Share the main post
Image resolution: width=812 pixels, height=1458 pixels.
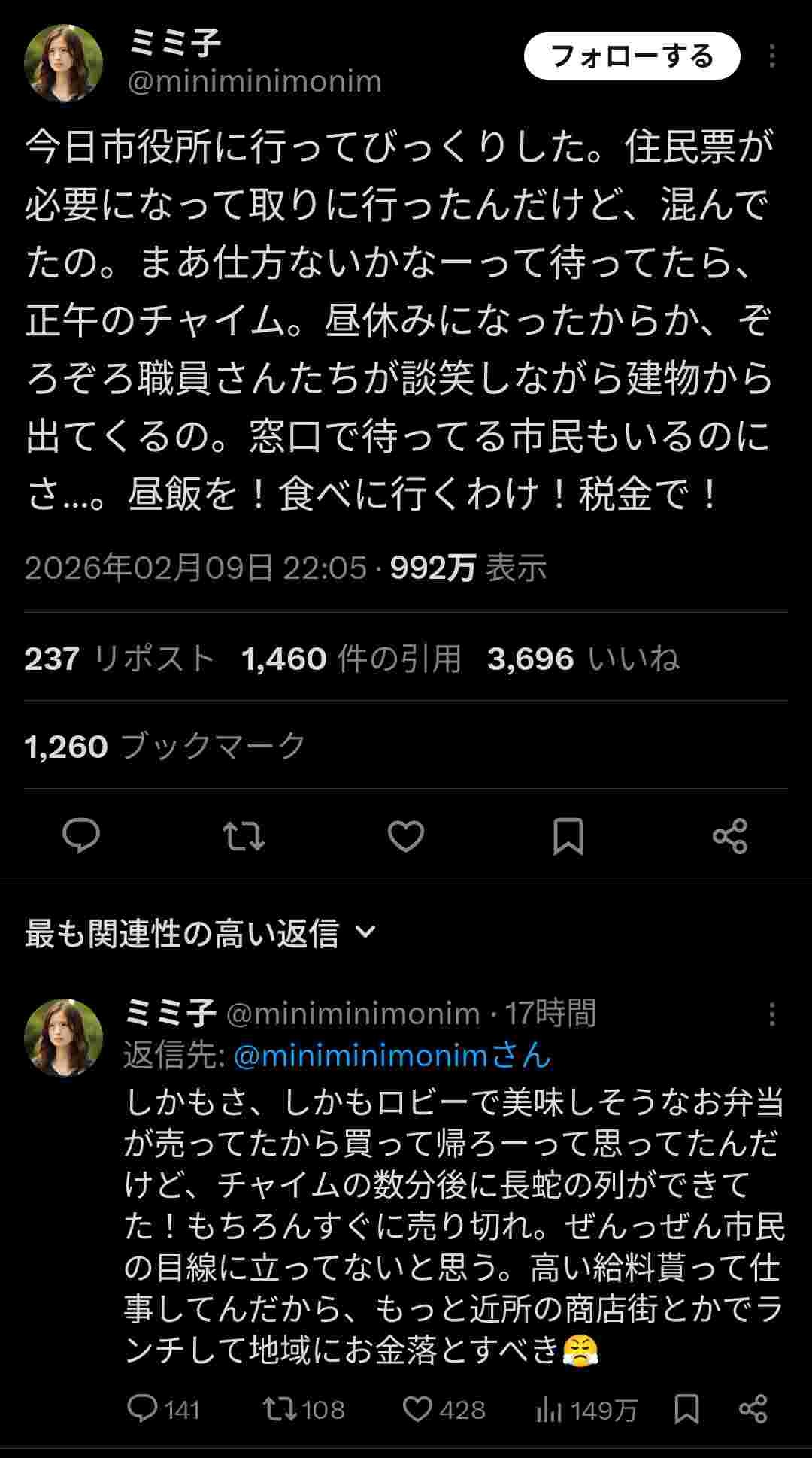coord(730,836)
